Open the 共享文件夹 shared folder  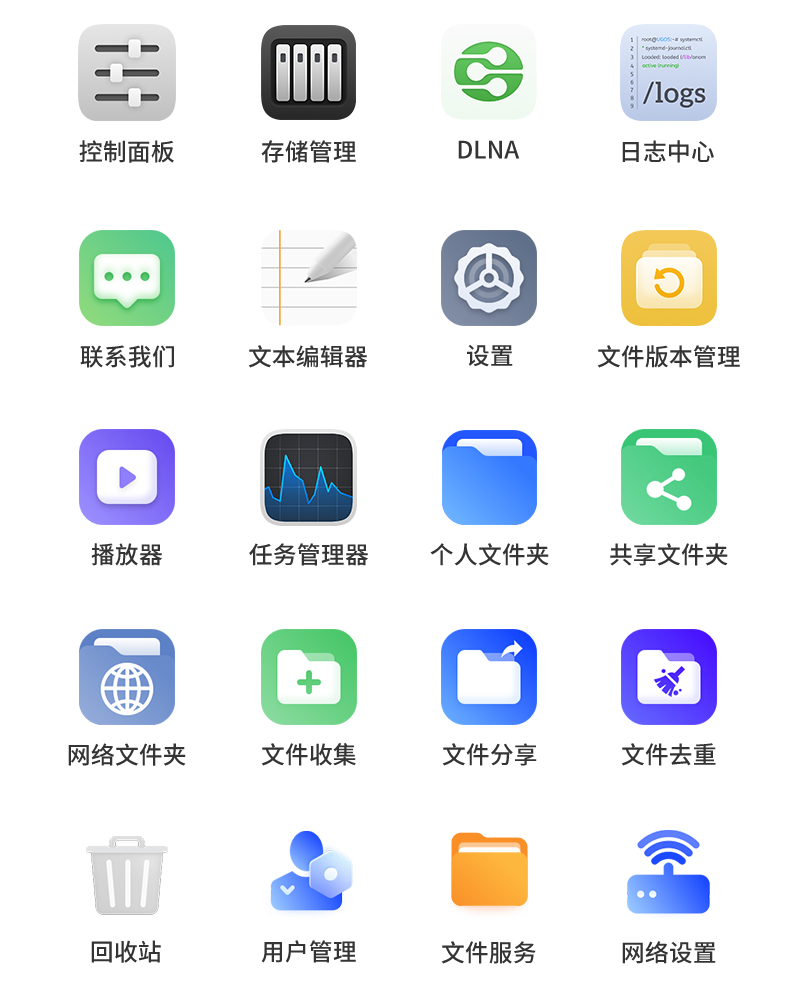(x=668, y=477)
